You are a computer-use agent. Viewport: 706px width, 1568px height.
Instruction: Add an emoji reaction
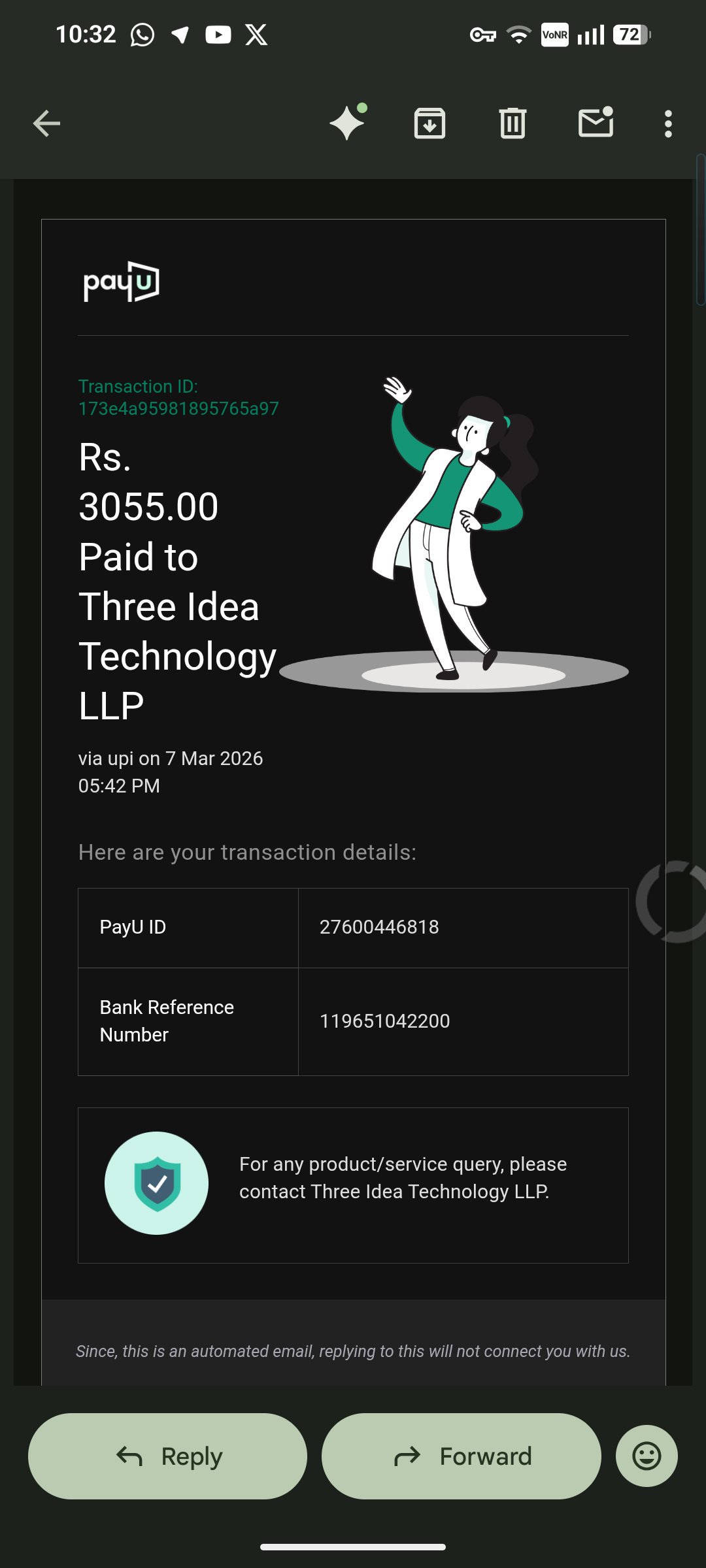click(x=646, y=1456)
